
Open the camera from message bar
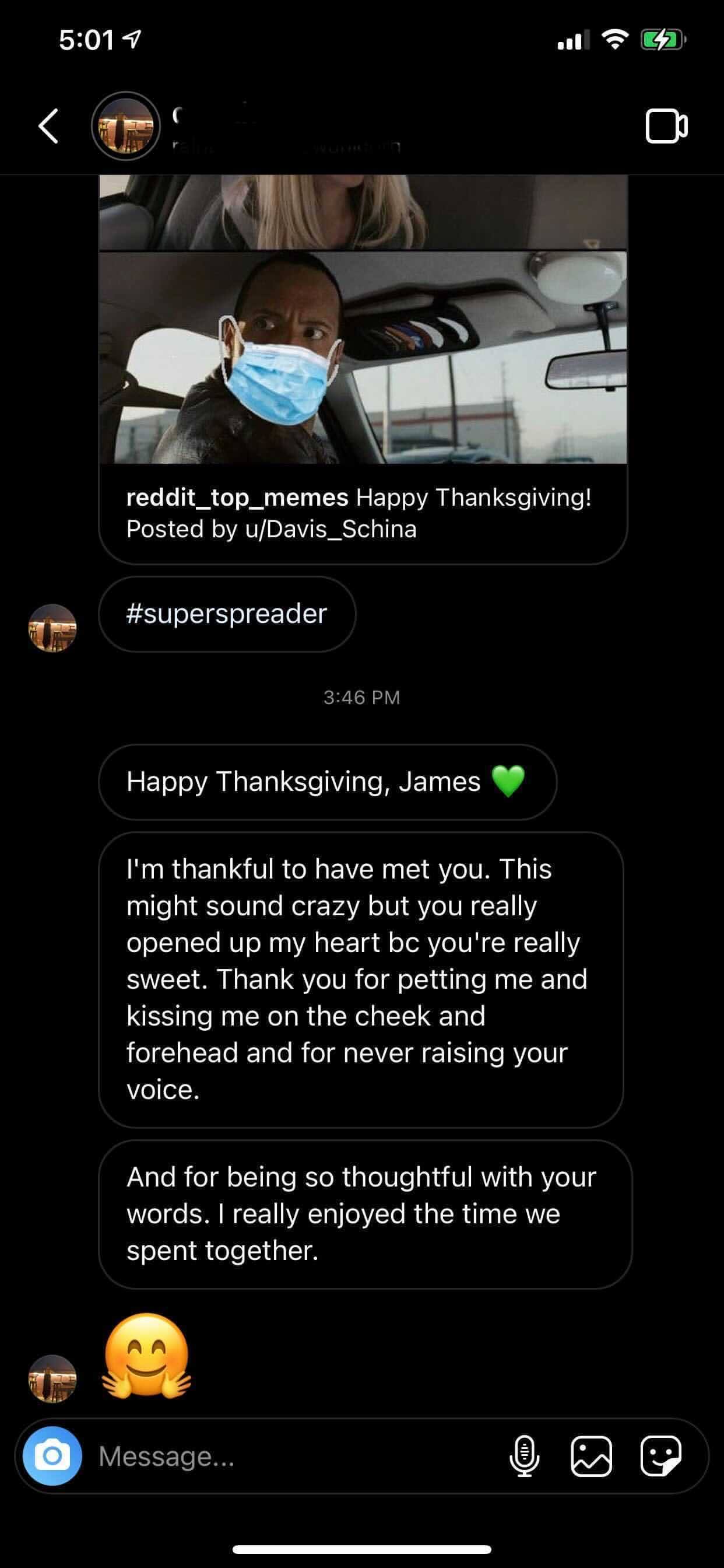tap(52, 1455)
